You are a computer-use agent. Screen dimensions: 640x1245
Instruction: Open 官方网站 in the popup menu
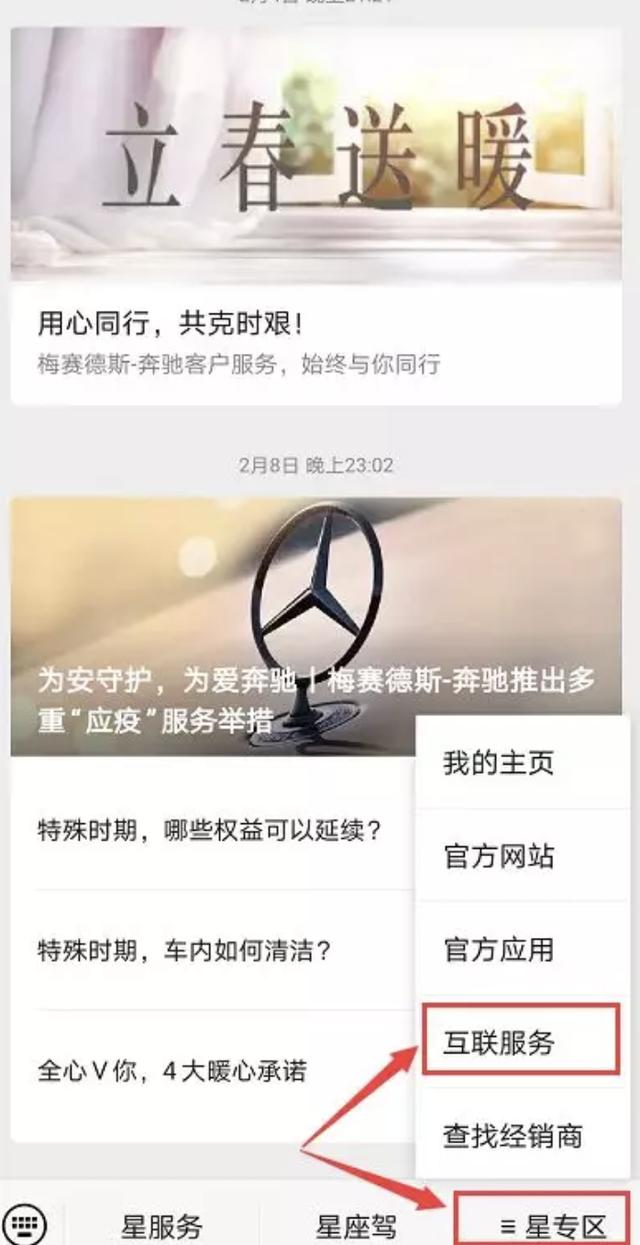point(498,857)
